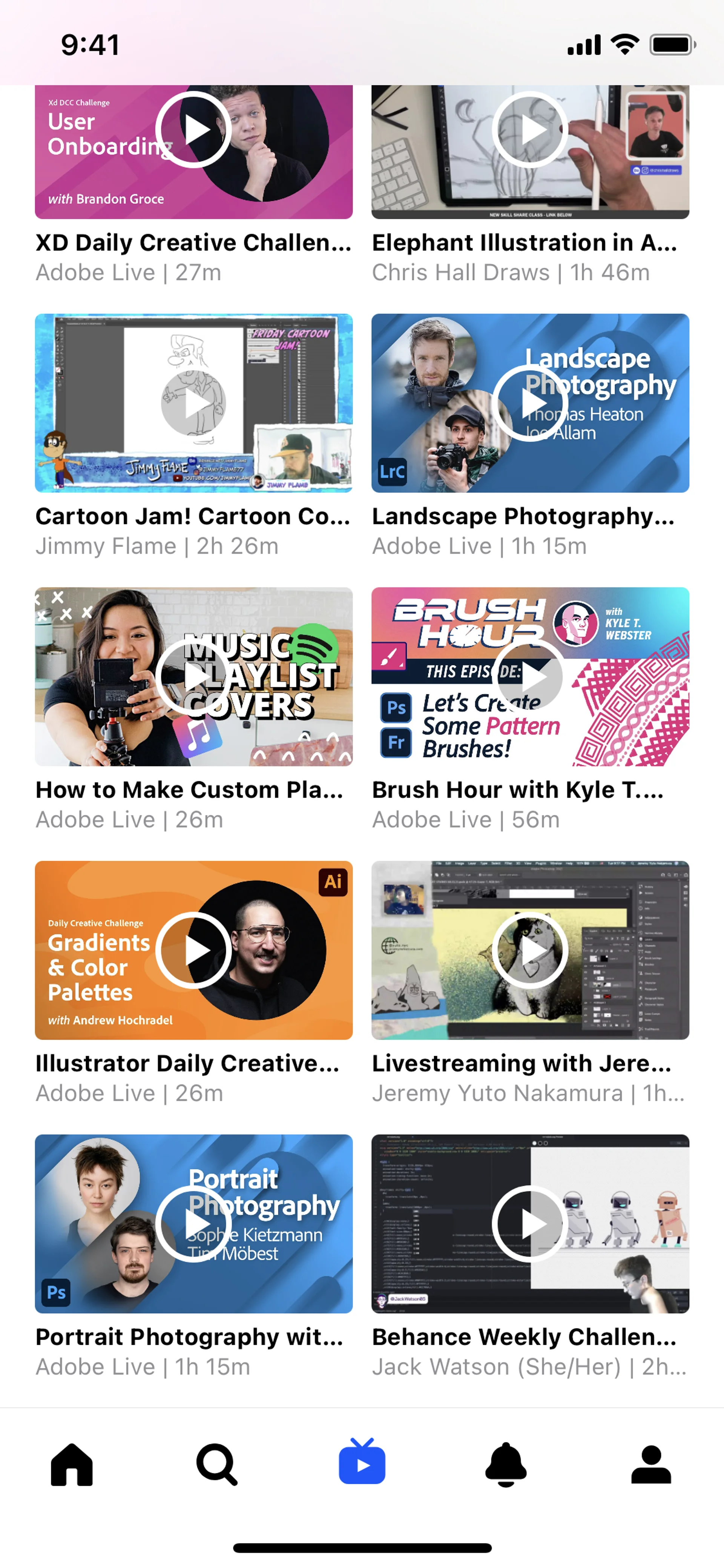Play the Portrait Photography video
724x1568 pixels.
tap(193, 1223)
